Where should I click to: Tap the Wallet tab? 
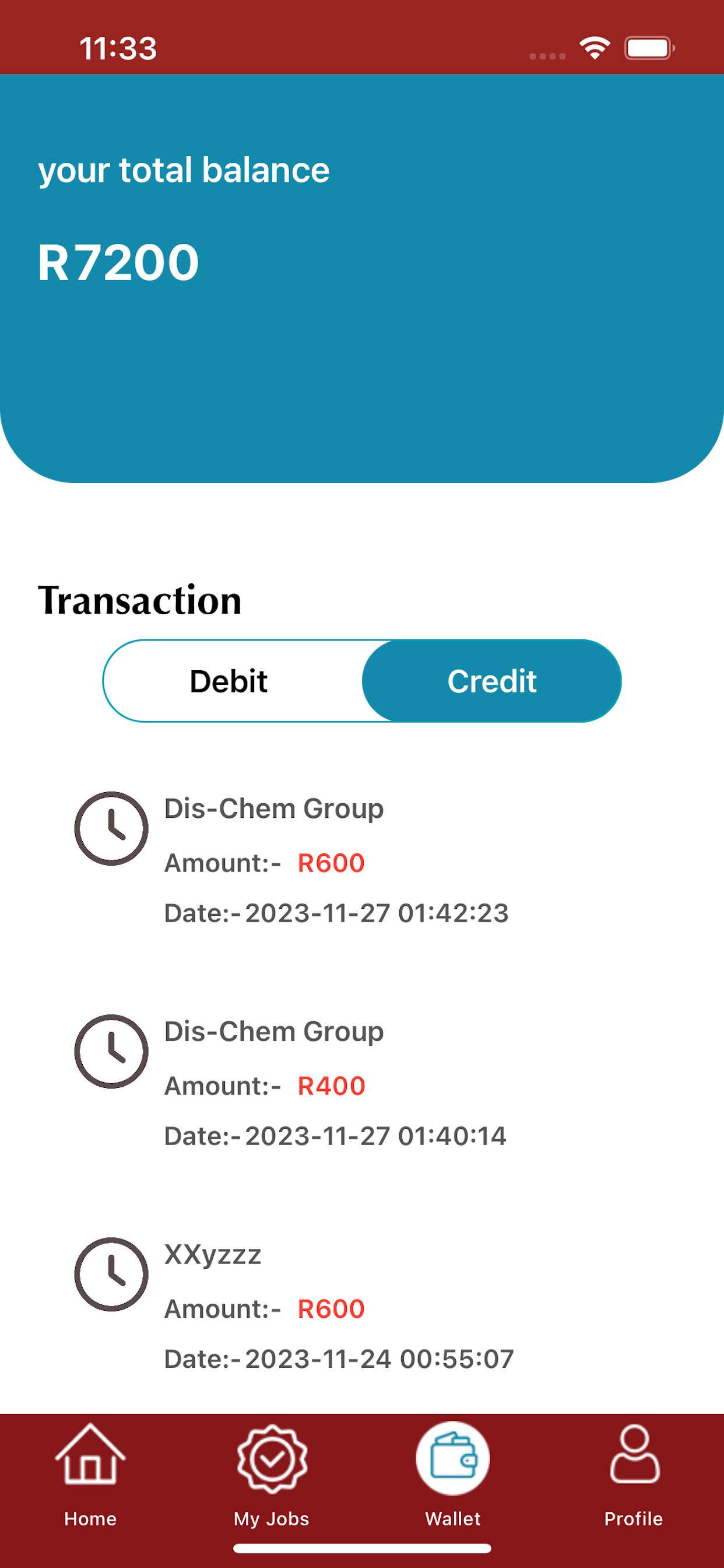(453, 1475)
